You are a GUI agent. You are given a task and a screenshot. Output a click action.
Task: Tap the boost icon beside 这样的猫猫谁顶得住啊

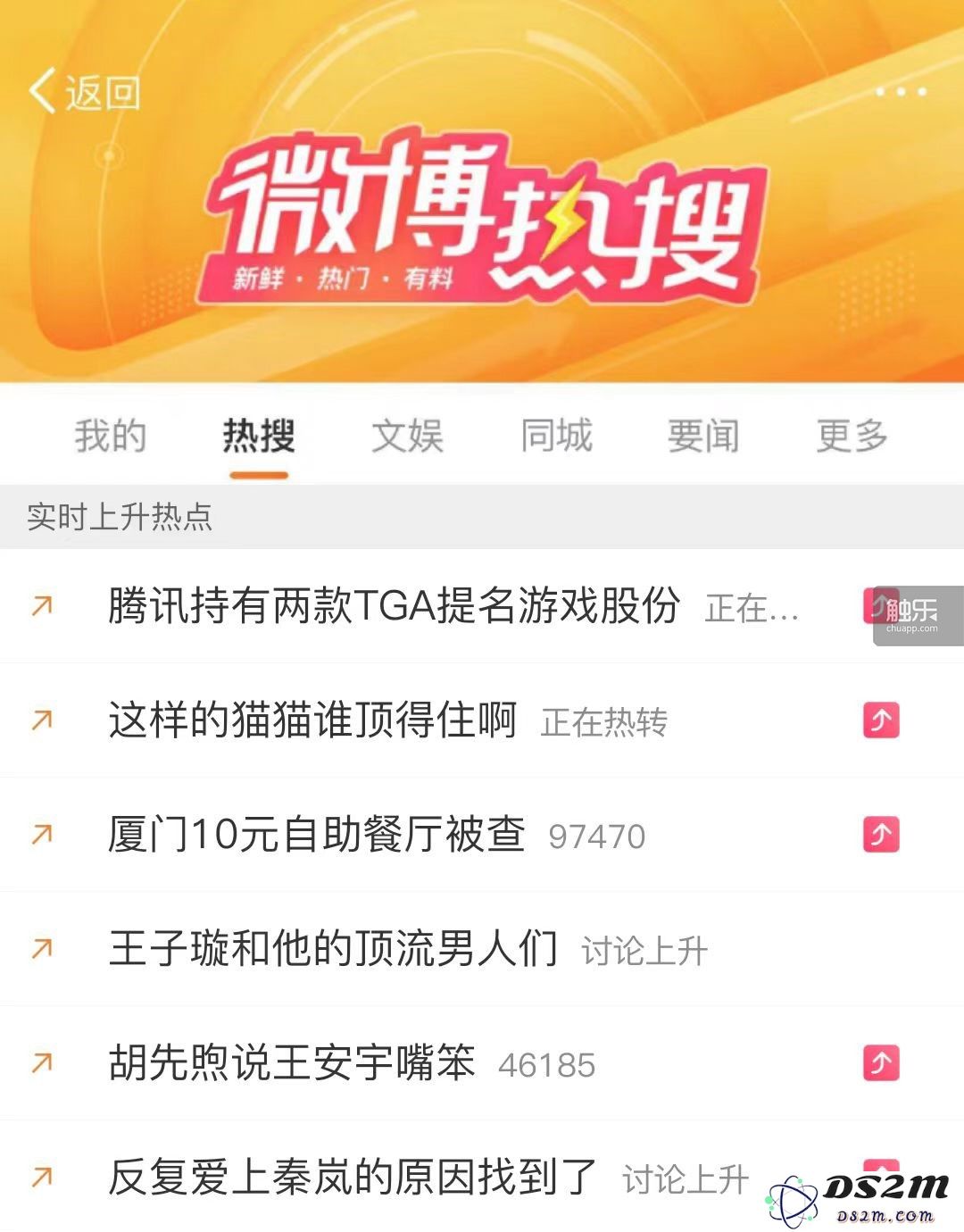pos(881,720)
